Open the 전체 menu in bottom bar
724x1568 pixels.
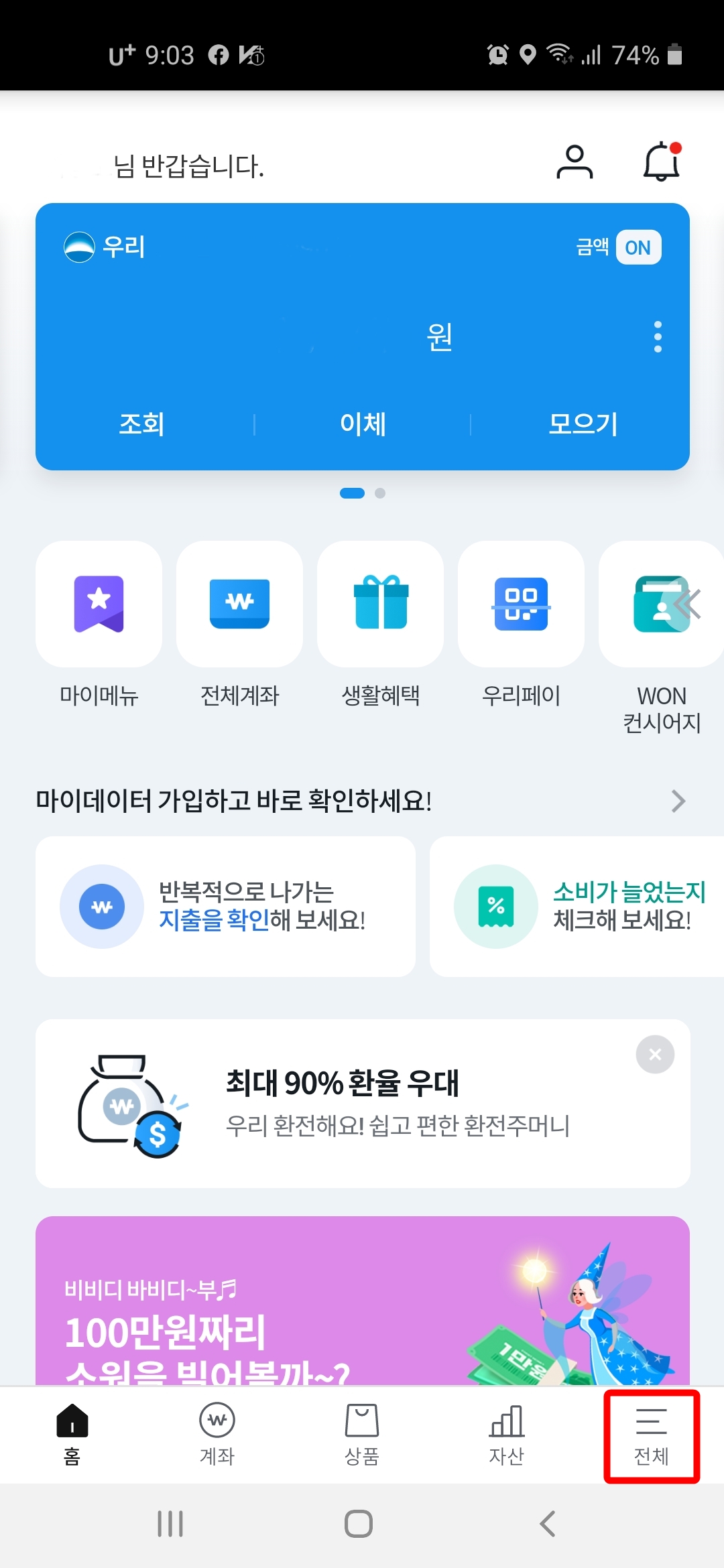[651, 1421]
